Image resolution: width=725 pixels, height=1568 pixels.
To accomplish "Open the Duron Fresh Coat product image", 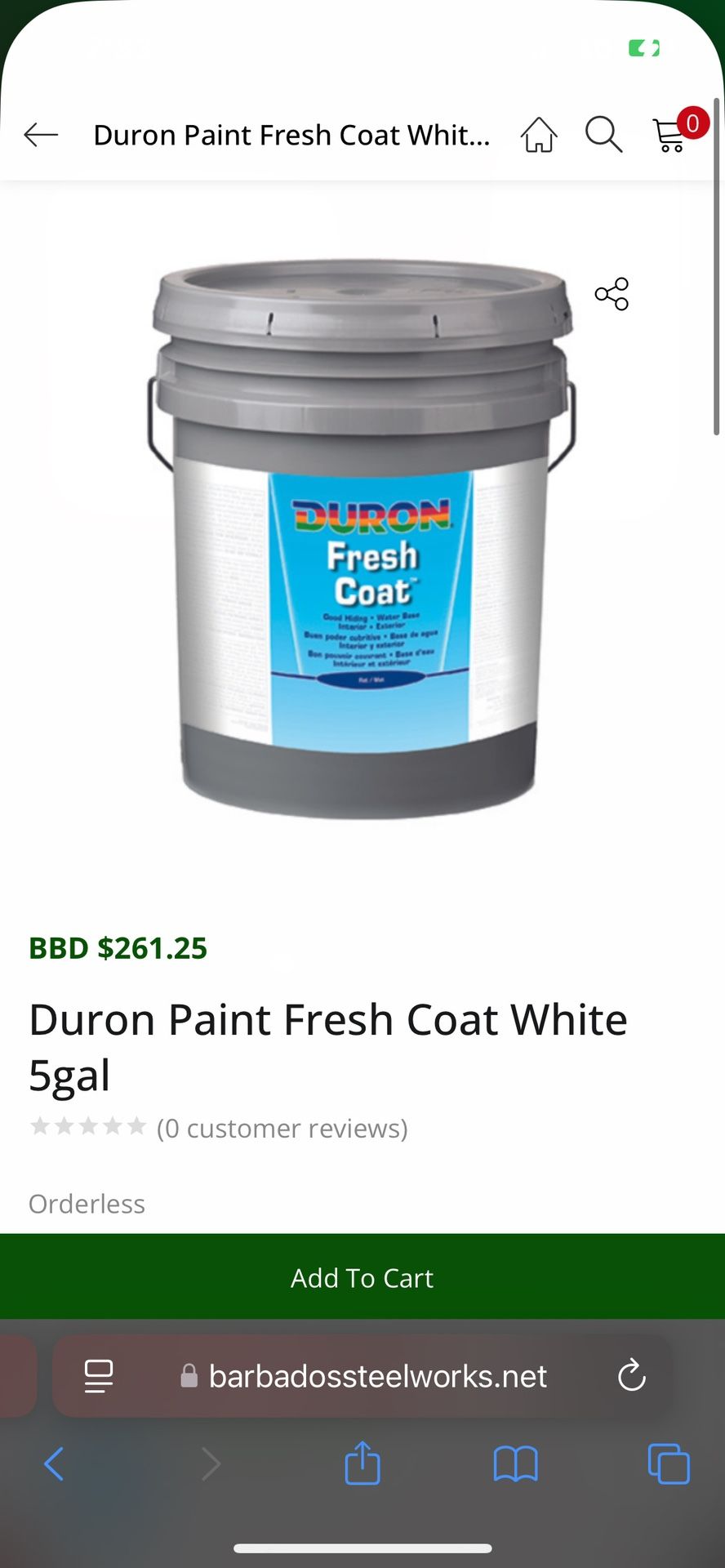I will [x=362, y=539].
